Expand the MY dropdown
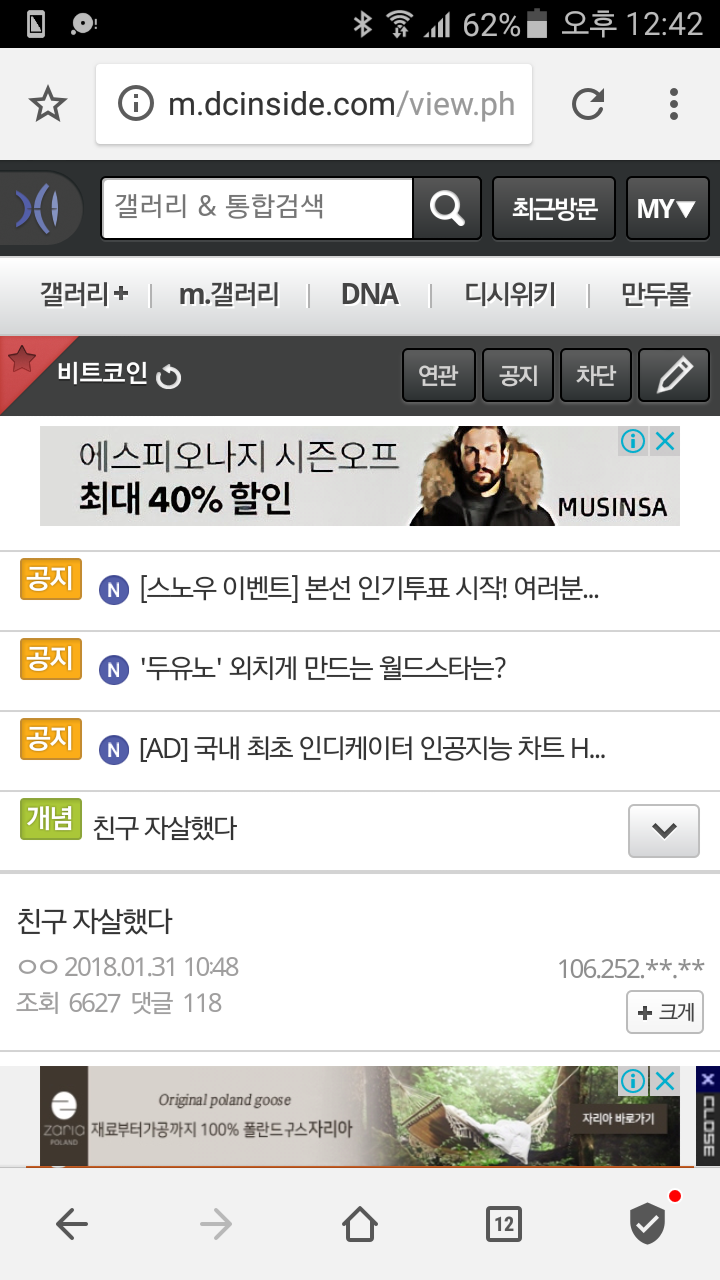This screenshot has width=720, height=1280. pyautogui.click(x=666, y=208)
